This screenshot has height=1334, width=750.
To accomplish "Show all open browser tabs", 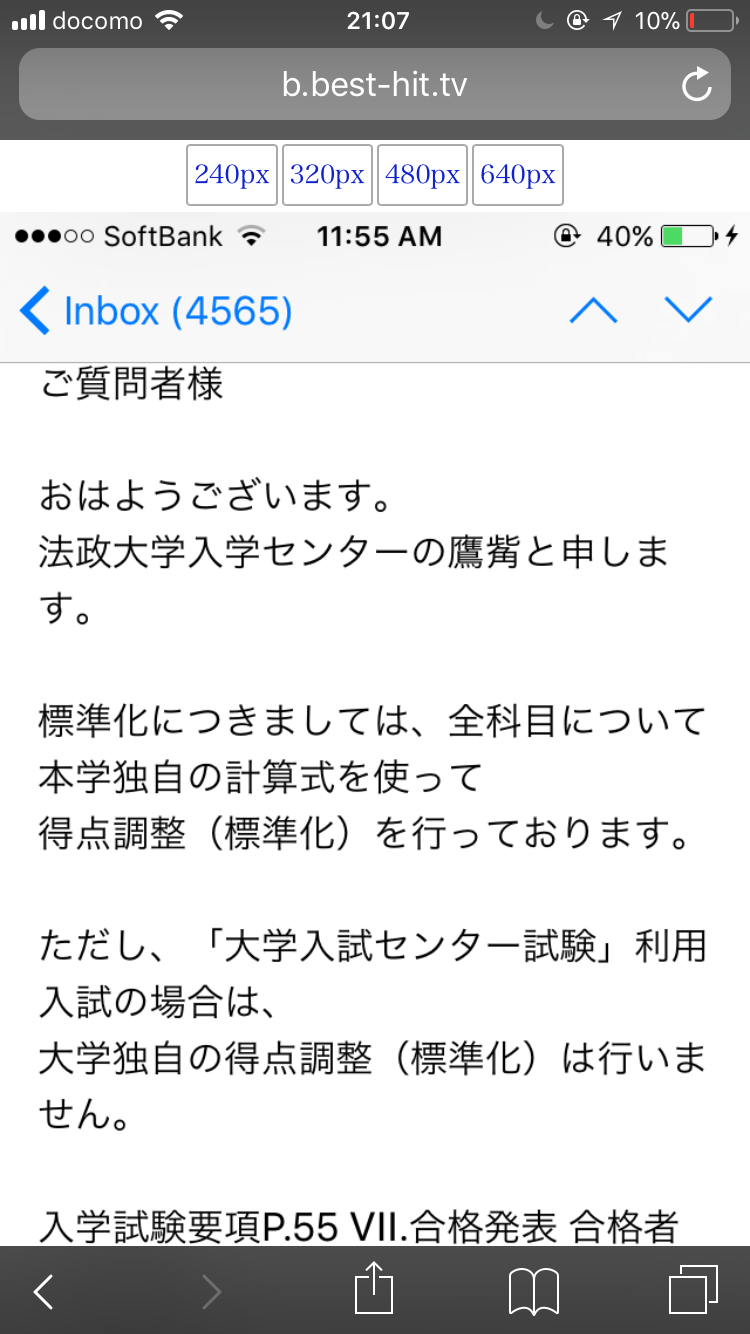I will coord(693,1290).
